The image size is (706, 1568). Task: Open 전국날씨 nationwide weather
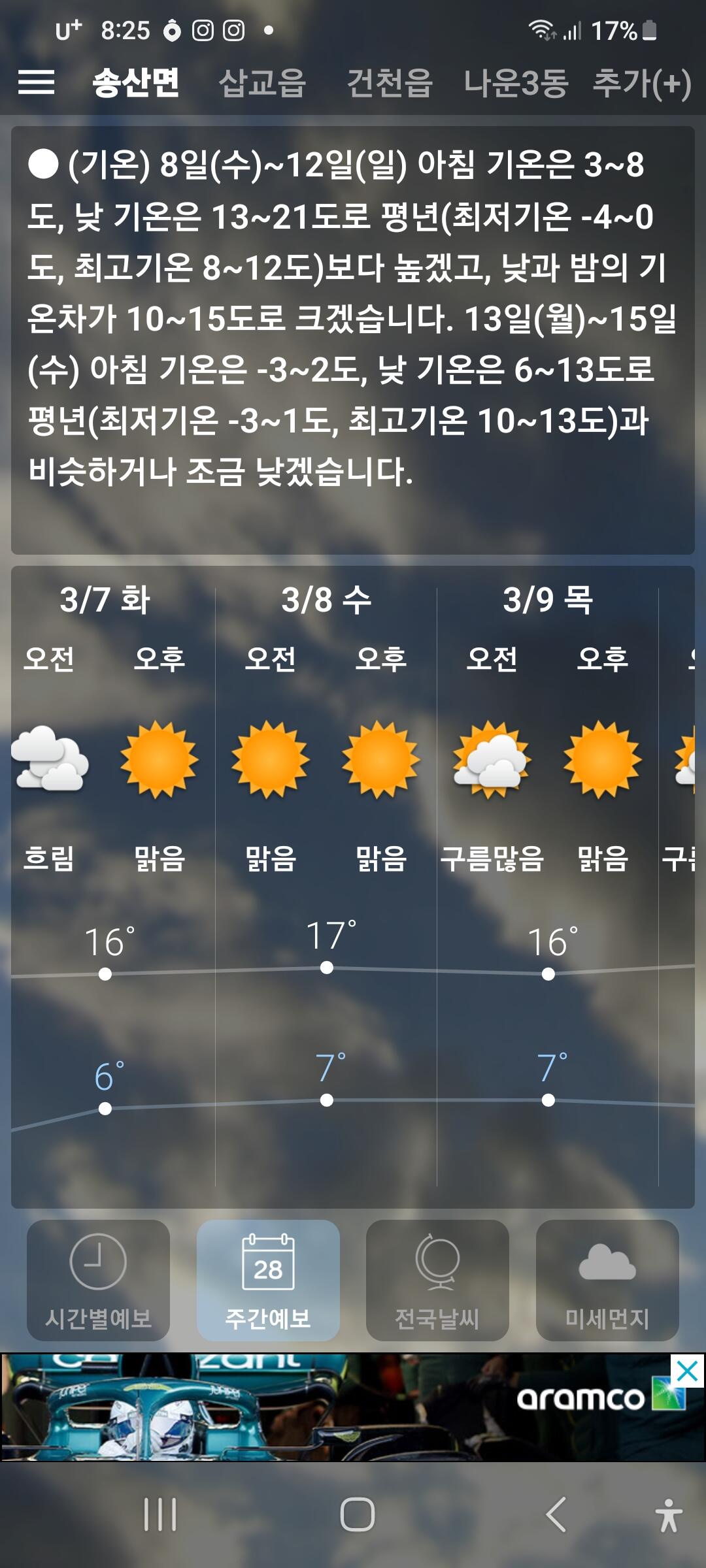tap(437, 1280)
